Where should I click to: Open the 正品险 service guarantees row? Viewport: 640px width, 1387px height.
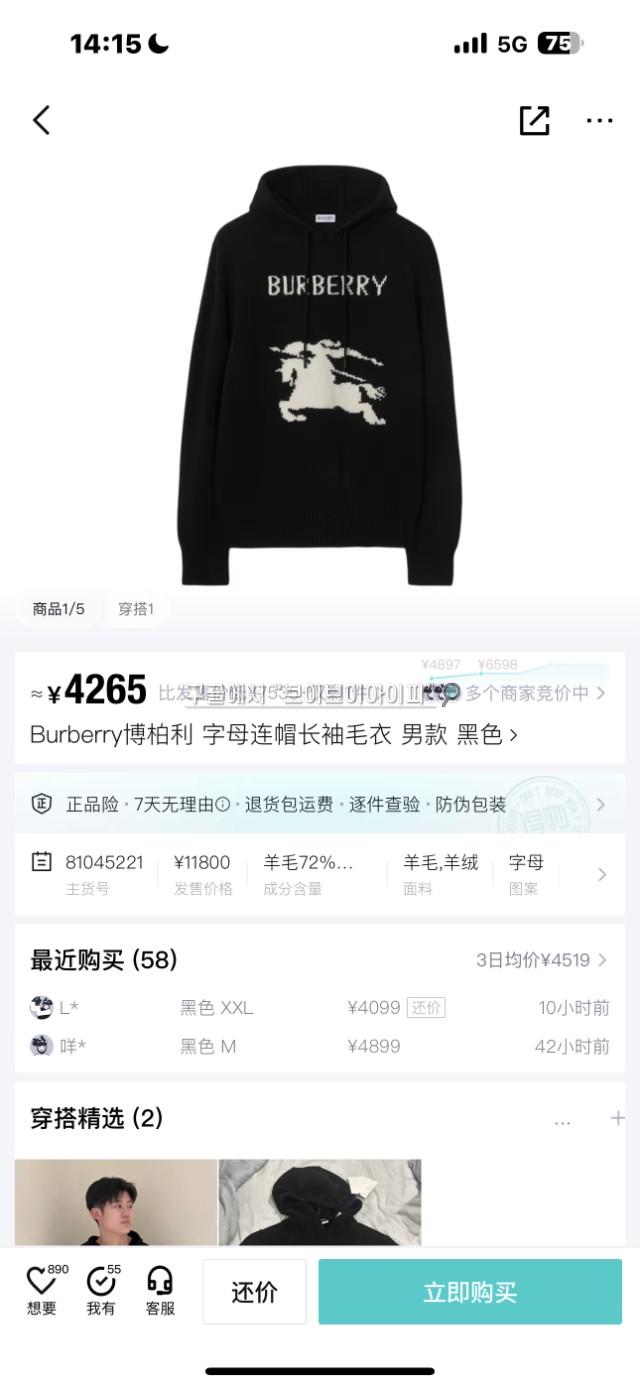[319, 804]
